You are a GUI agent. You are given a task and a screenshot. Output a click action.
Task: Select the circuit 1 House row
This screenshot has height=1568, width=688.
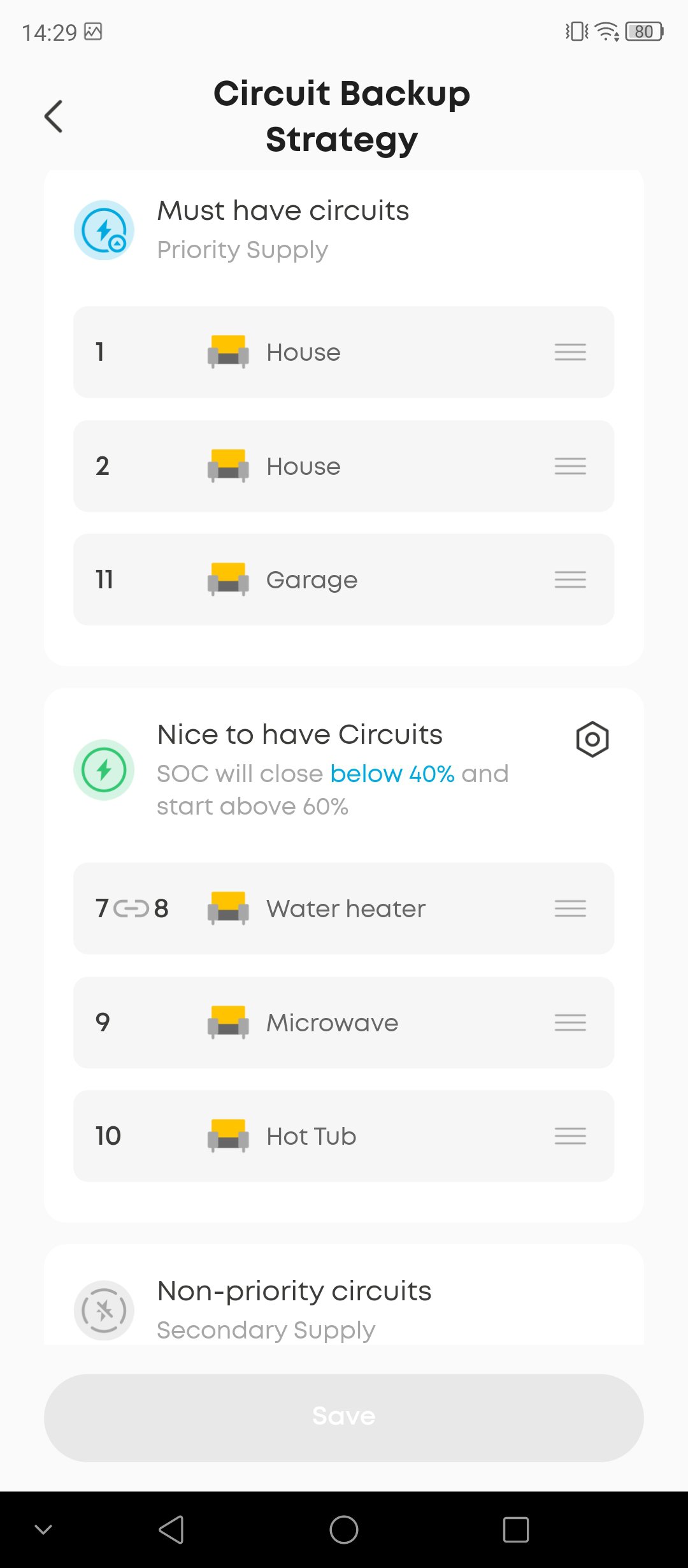click(x=343, y=352)
